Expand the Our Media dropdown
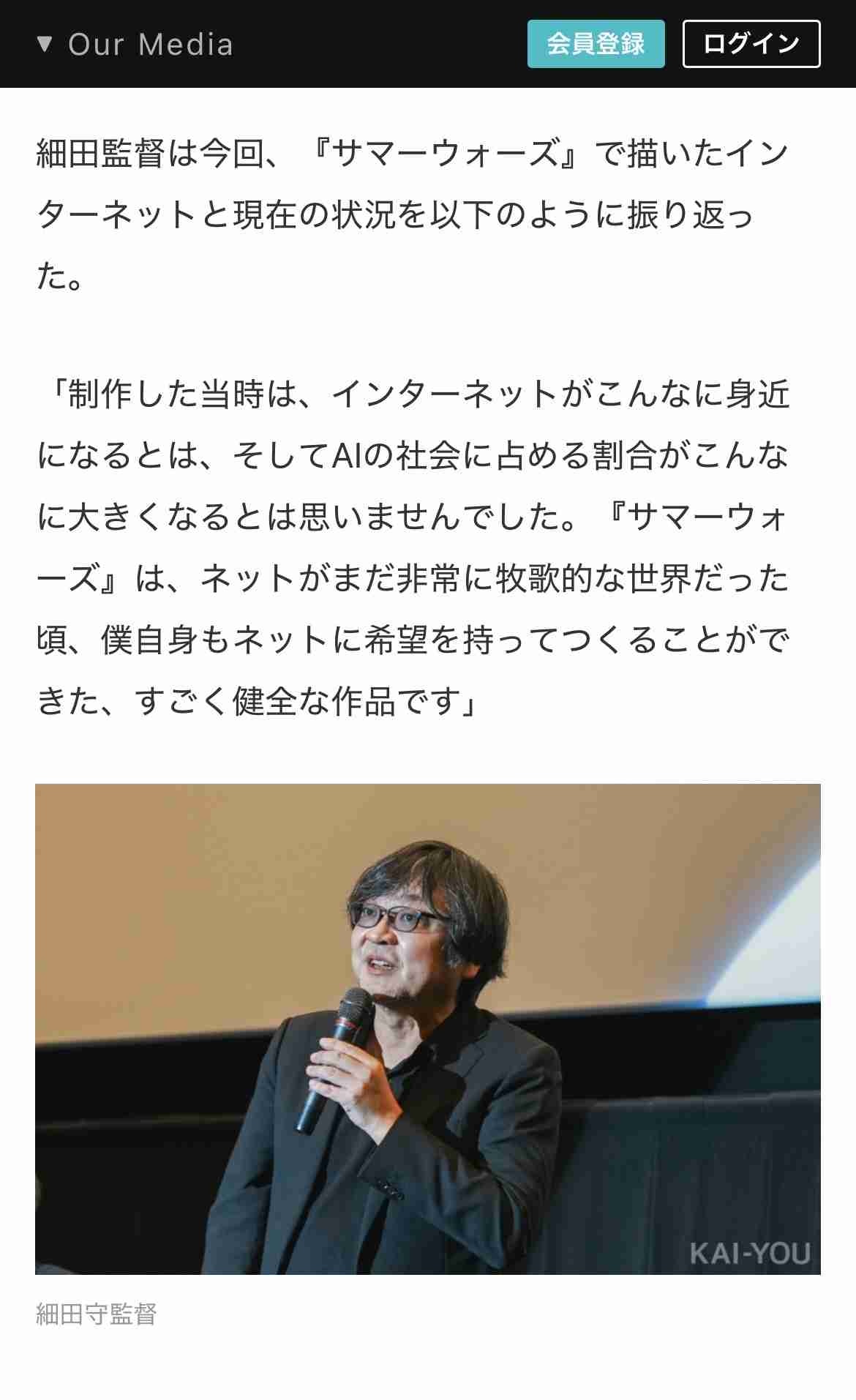856x1400 pixels. tap(135, 45)
